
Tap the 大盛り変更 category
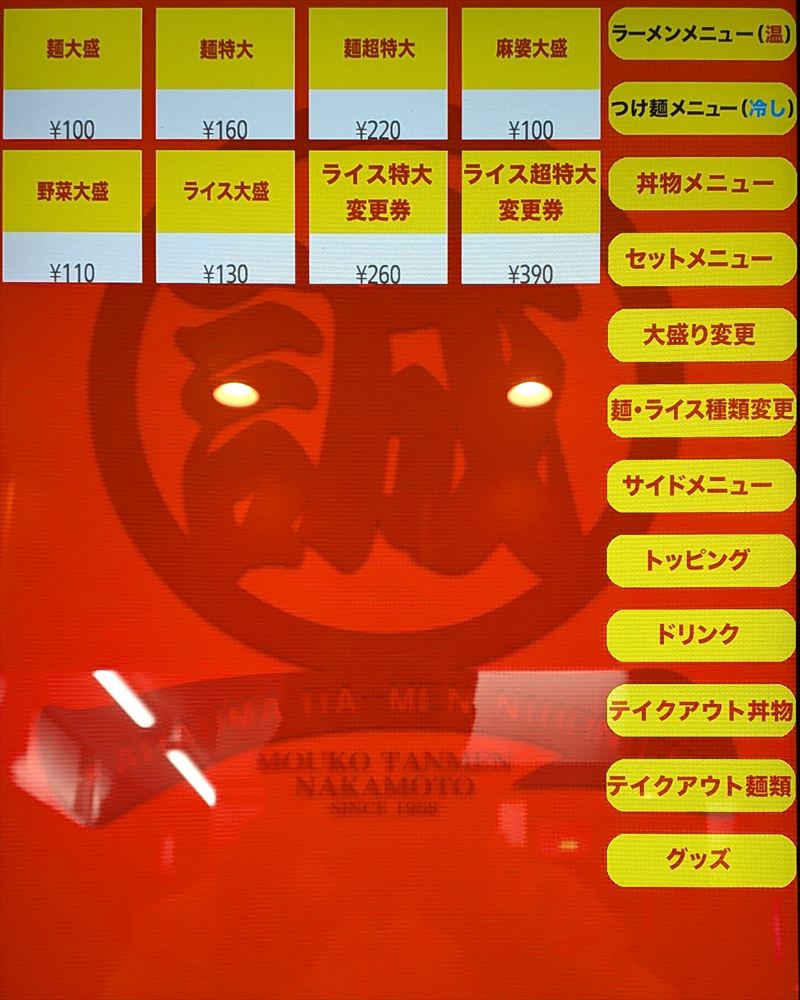pyautogui.click(x=701, y=335)
